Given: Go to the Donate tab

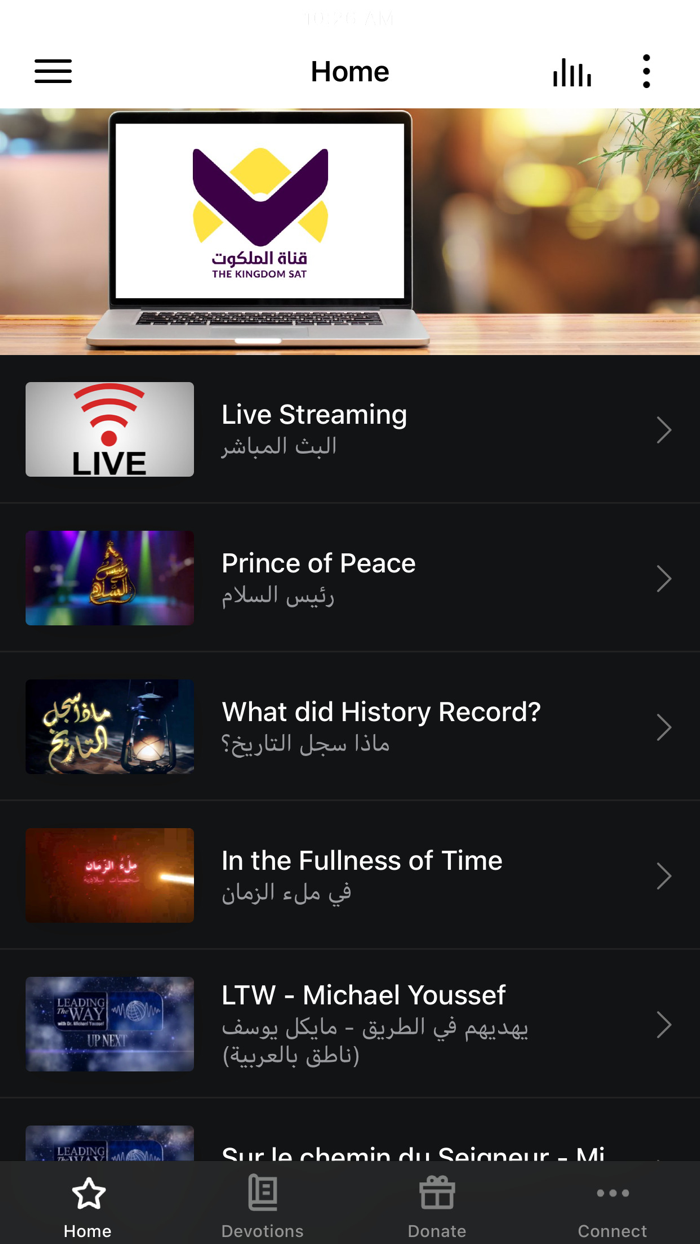Looking at the screenshot, I should 437,1206.
